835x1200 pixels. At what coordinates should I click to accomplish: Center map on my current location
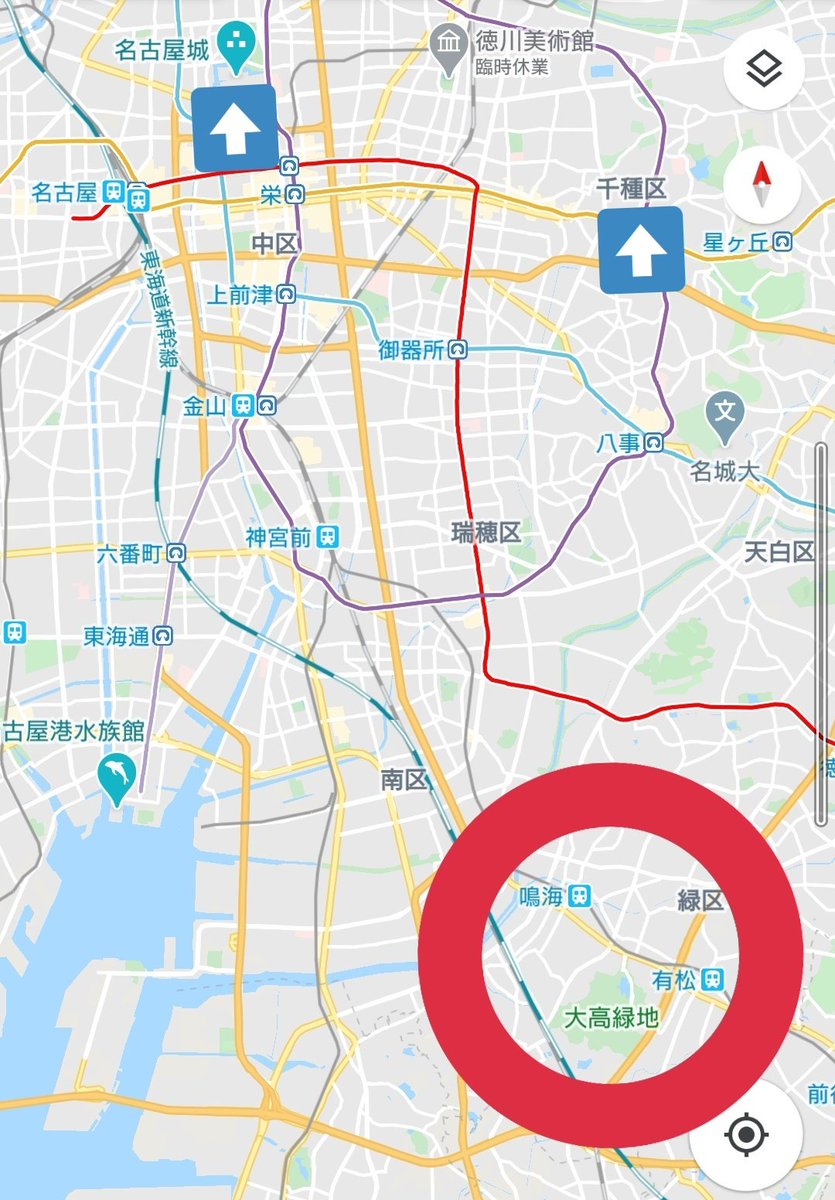pyautogui.click(x=745, y=1134)
